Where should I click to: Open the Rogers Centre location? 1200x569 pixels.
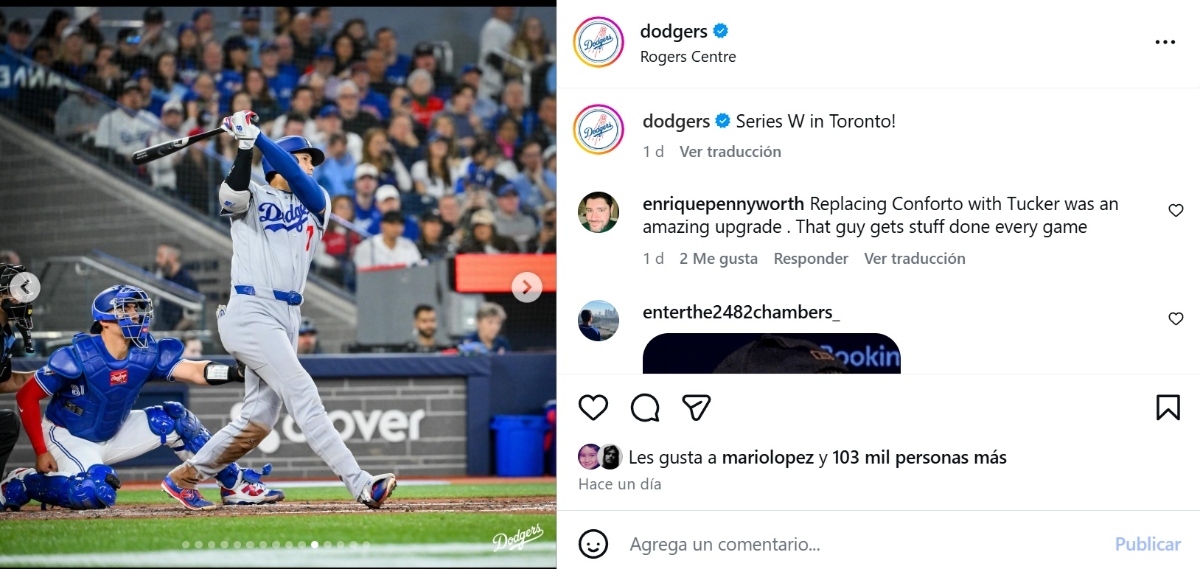click(x=688, y=57)
